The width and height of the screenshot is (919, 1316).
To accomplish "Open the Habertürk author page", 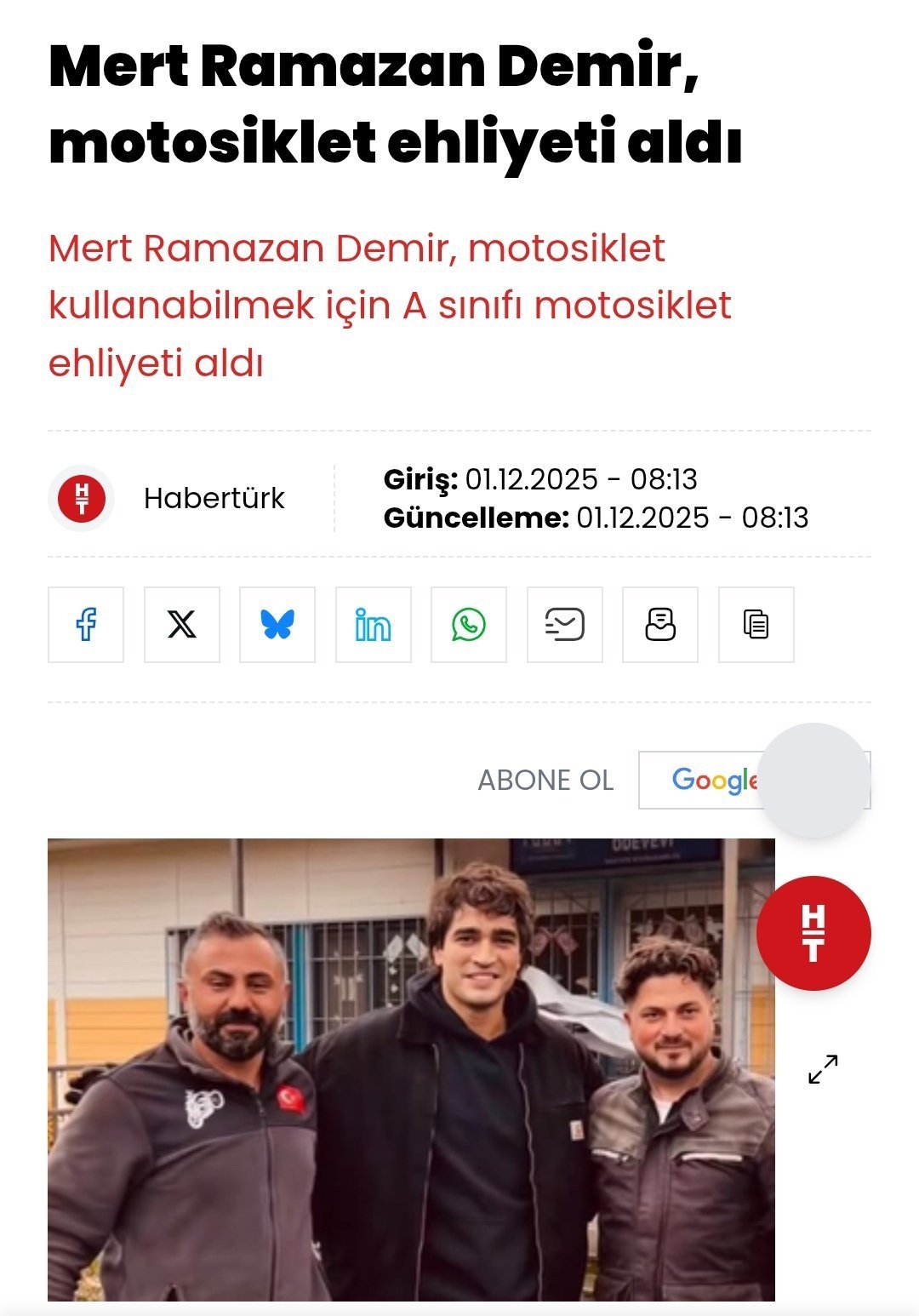I will [214, 498].
